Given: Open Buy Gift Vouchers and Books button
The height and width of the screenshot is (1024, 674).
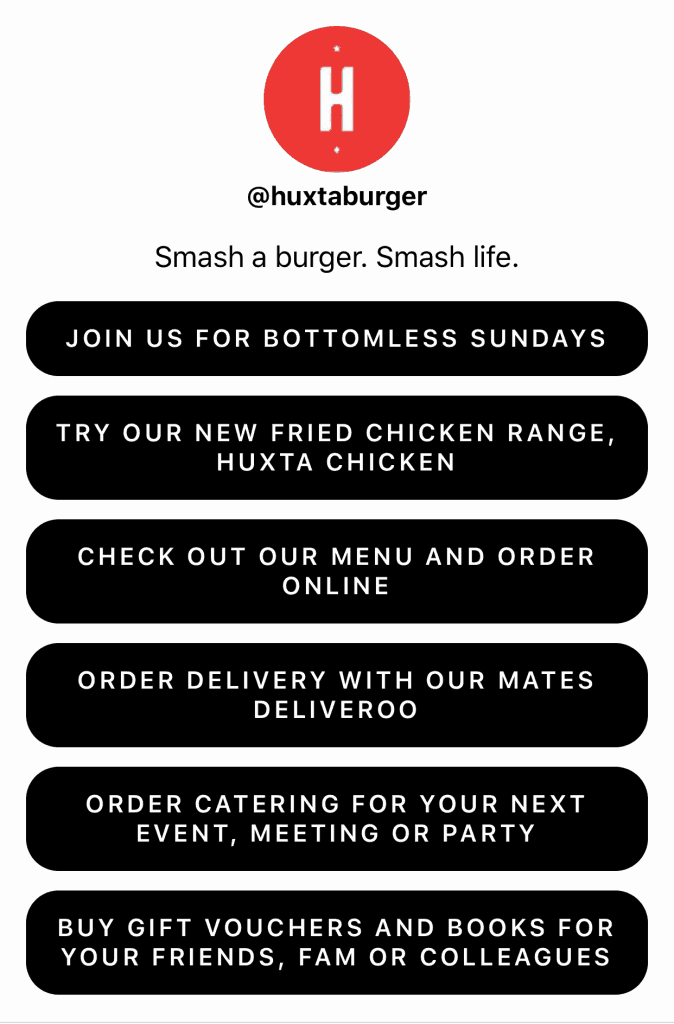Looking at the screenshot, I should tap(336, 942).
